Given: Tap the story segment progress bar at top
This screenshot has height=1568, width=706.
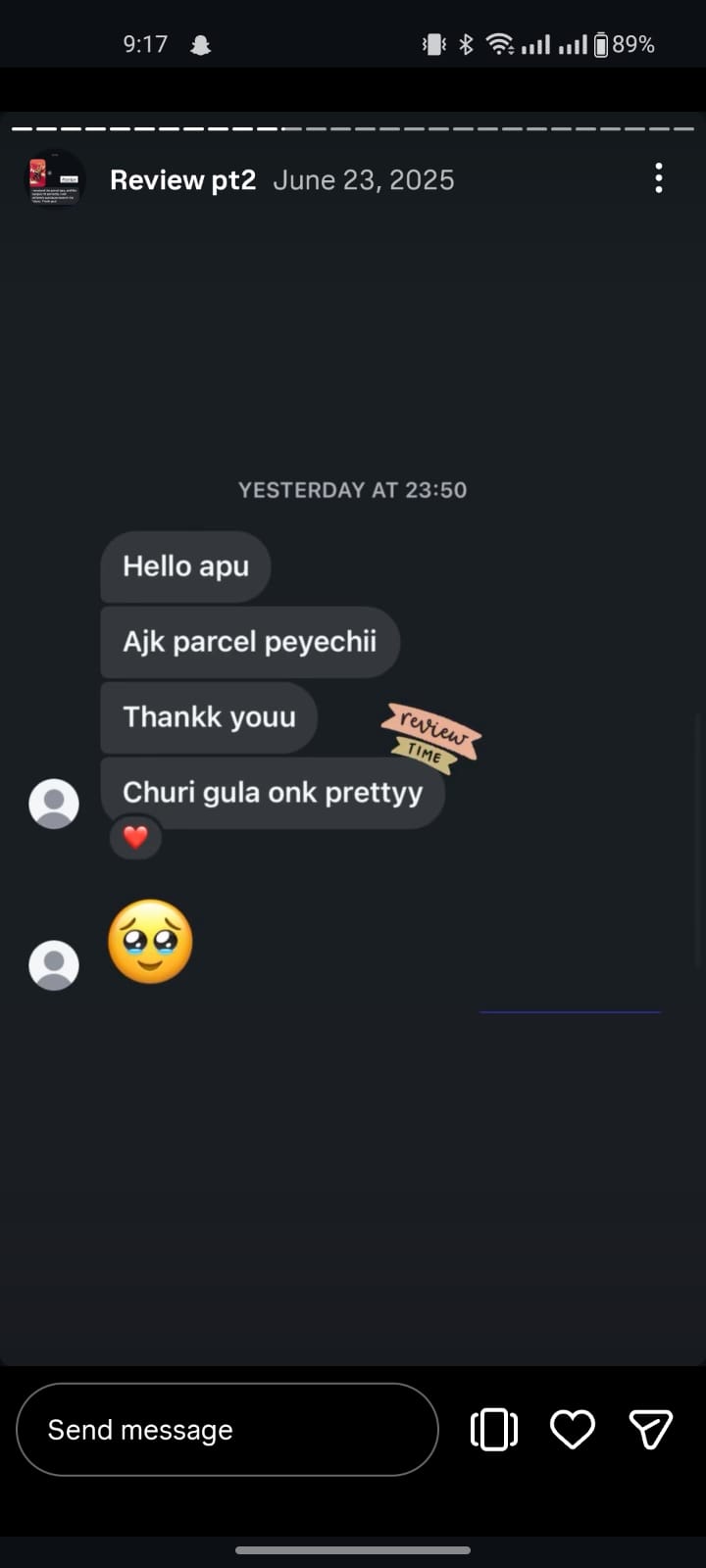Looking at the screenshot, I should (x=353, y=127).
